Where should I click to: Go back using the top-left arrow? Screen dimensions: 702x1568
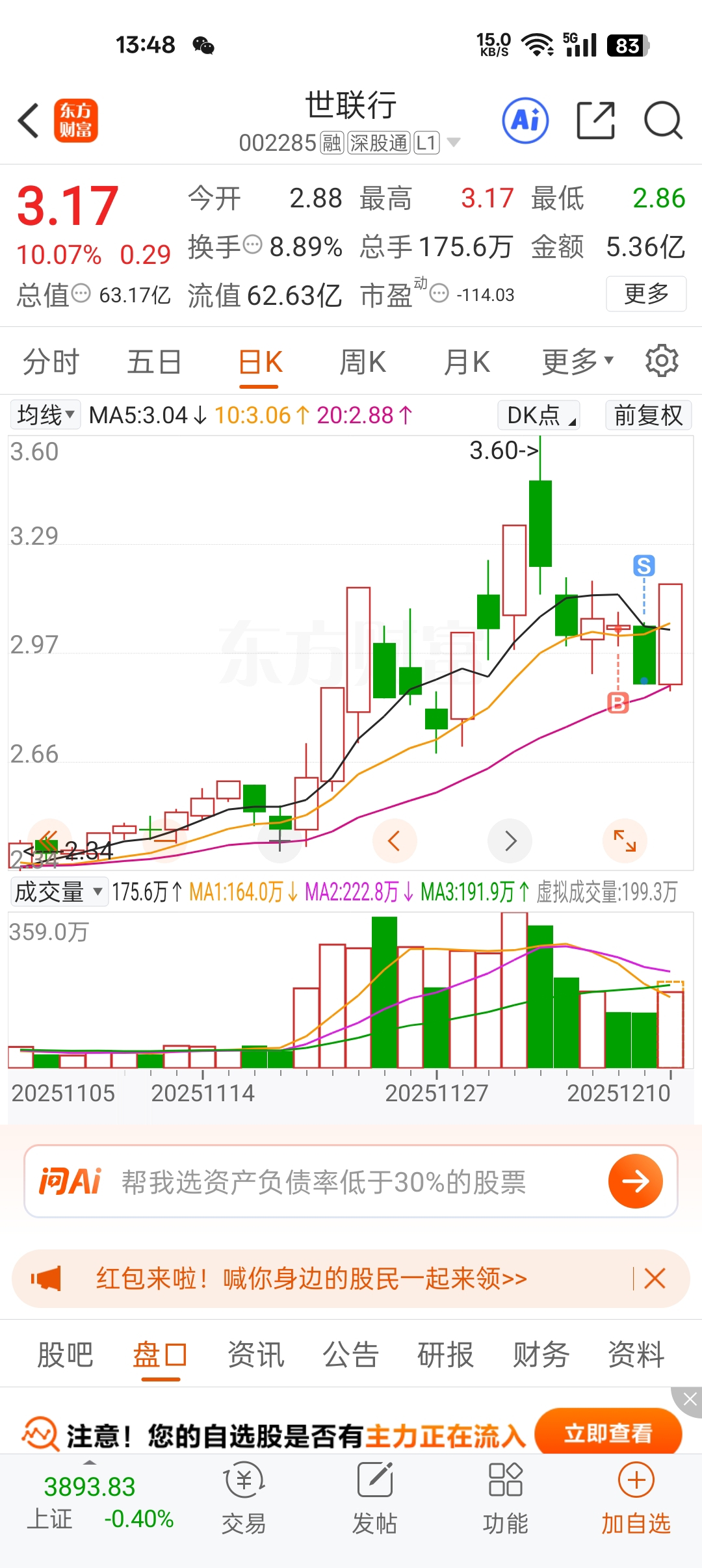click(x=29, y=121)
